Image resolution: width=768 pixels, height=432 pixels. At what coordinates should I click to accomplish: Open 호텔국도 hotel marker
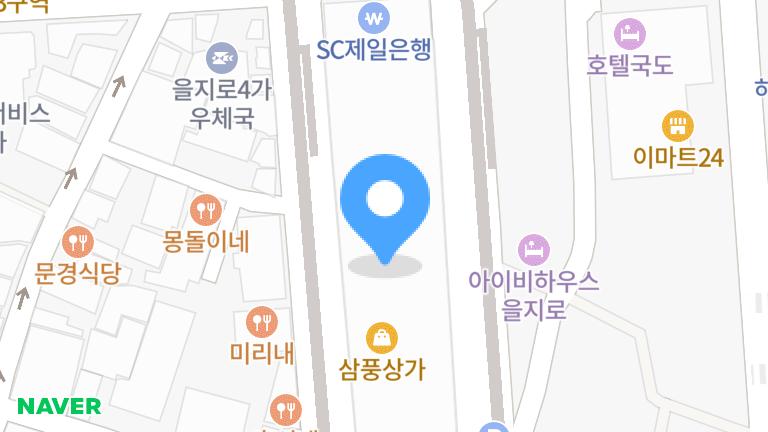pyautogui.click(x=629, y=34)
